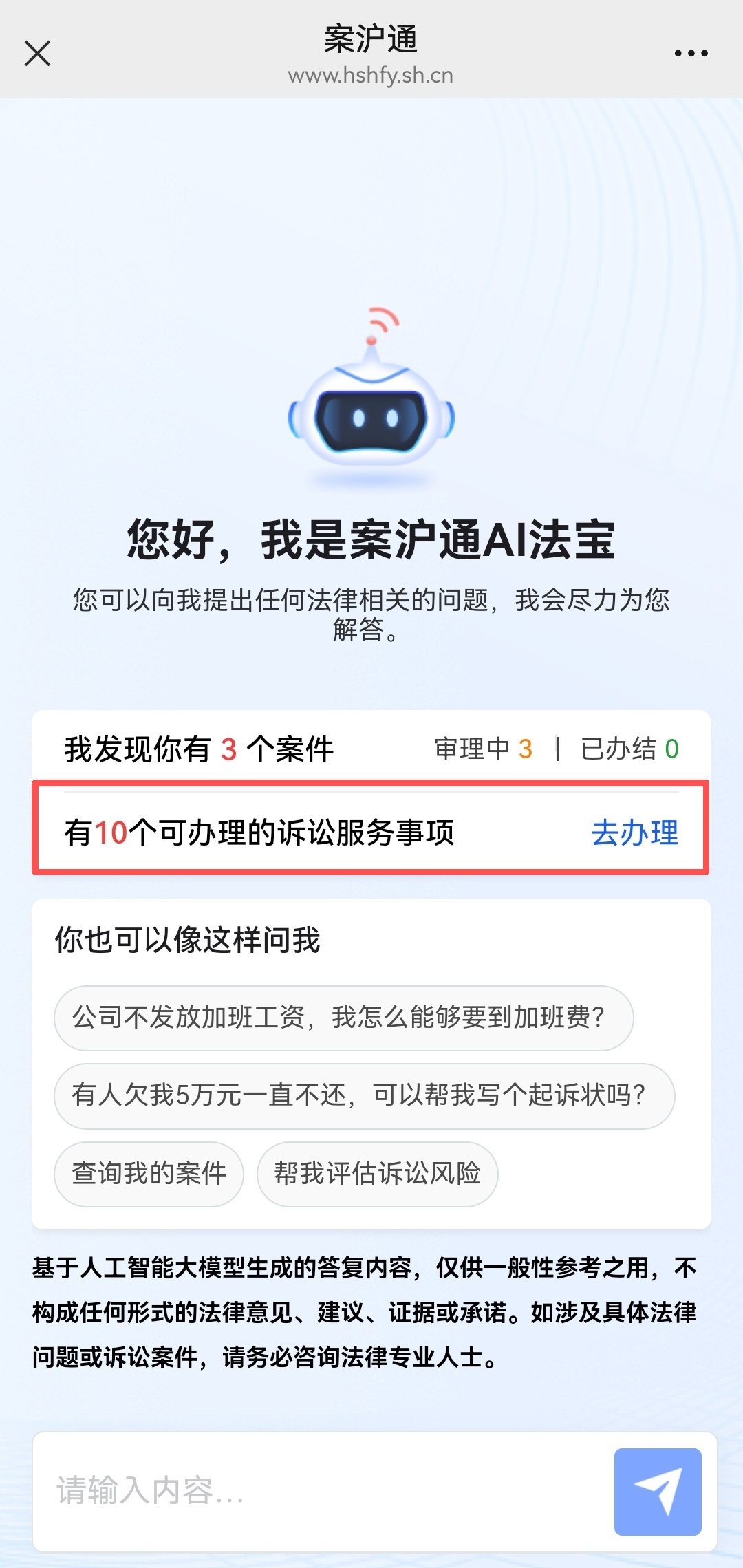
Task: Send the message with the paper plane button
Action: (657, 1491)
